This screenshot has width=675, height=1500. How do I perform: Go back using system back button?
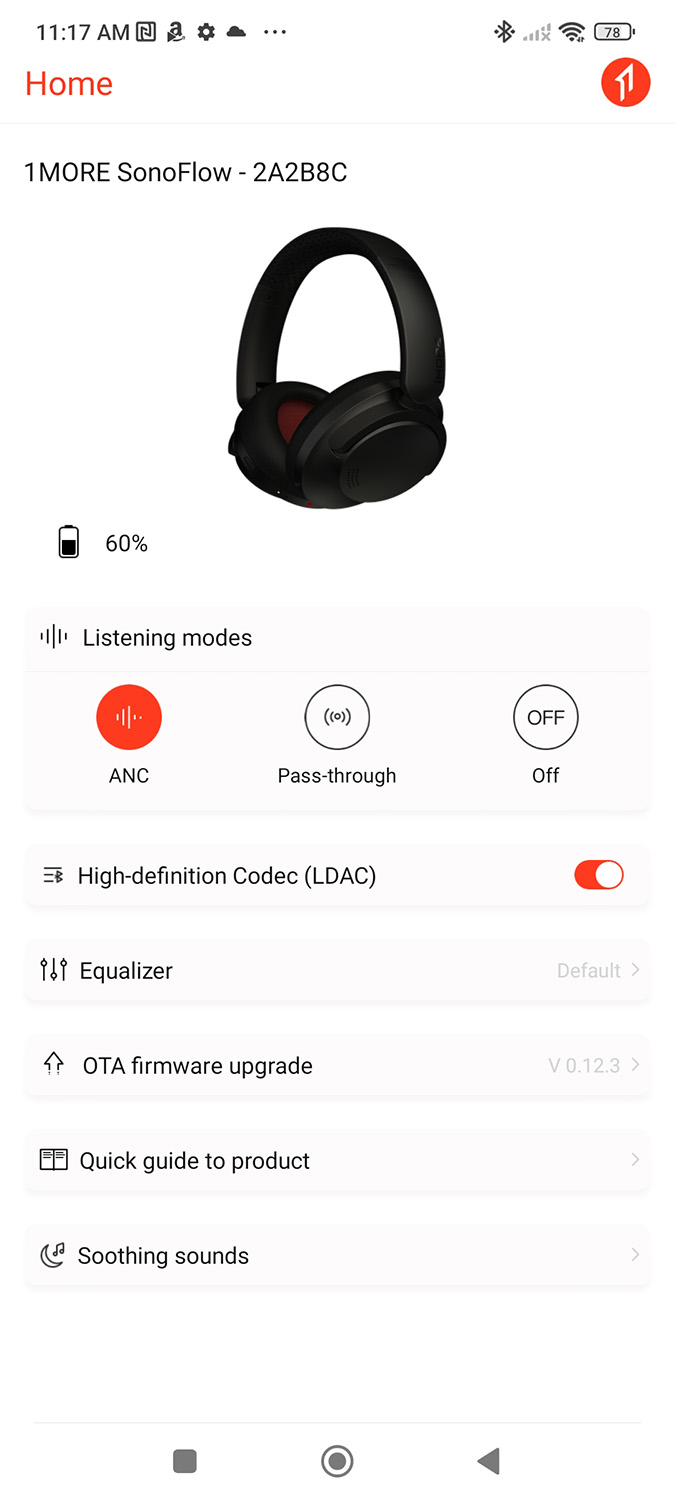click(x=488, y=1461)
